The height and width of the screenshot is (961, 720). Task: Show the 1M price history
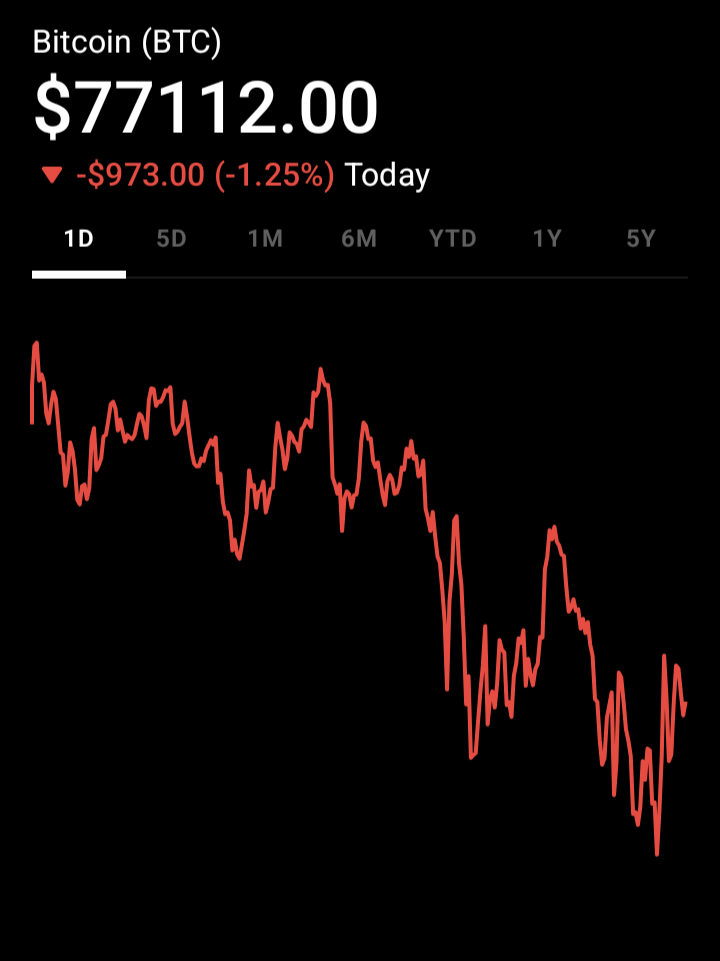265,240
